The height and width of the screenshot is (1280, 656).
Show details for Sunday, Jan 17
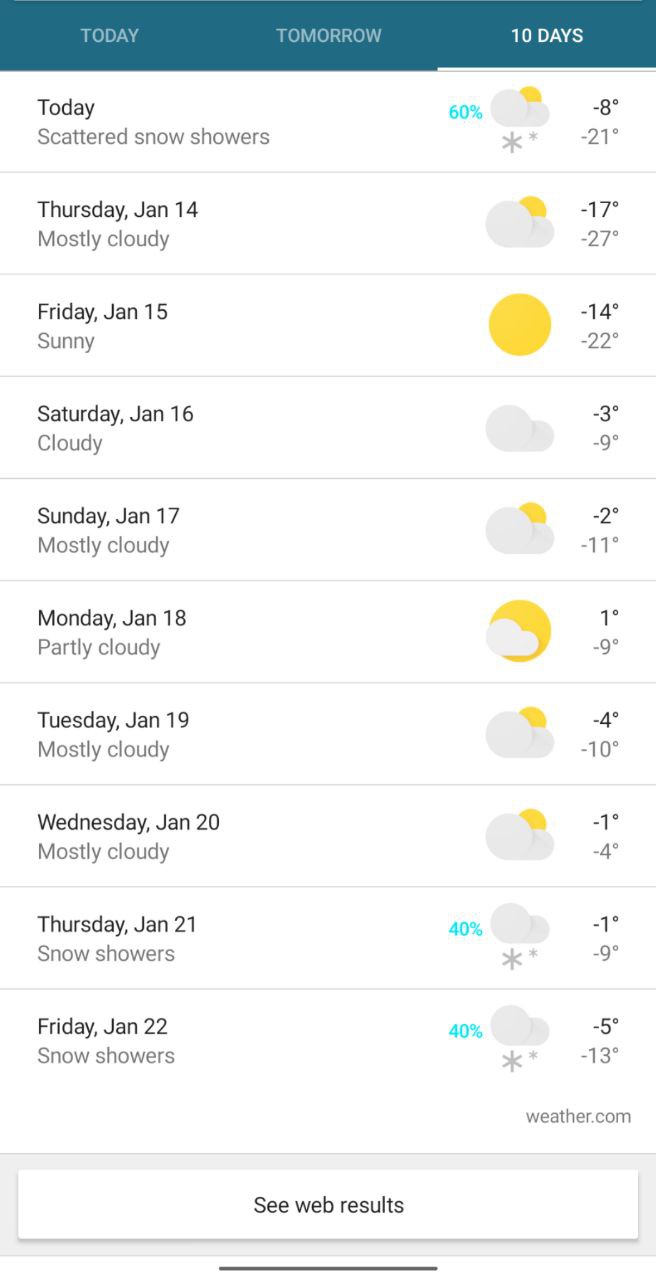pyautogui.click(x=328, y=530)
